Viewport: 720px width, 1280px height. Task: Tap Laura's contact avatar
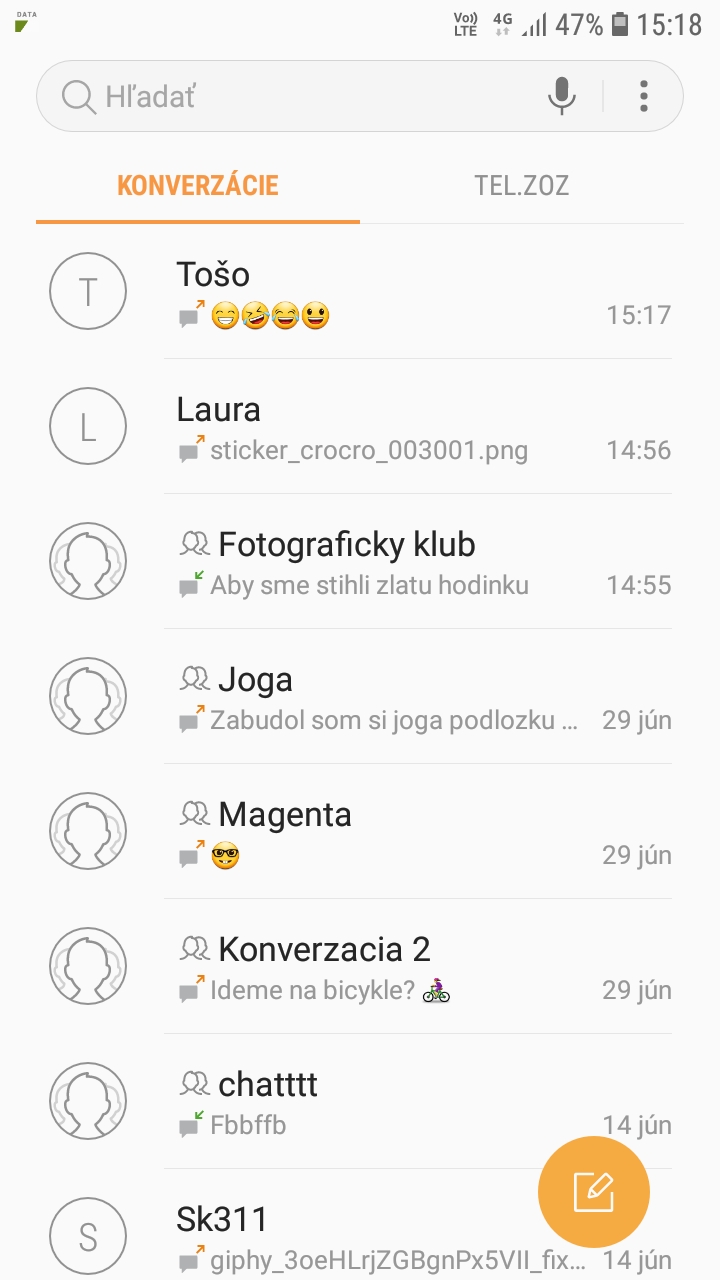(88, 426)
